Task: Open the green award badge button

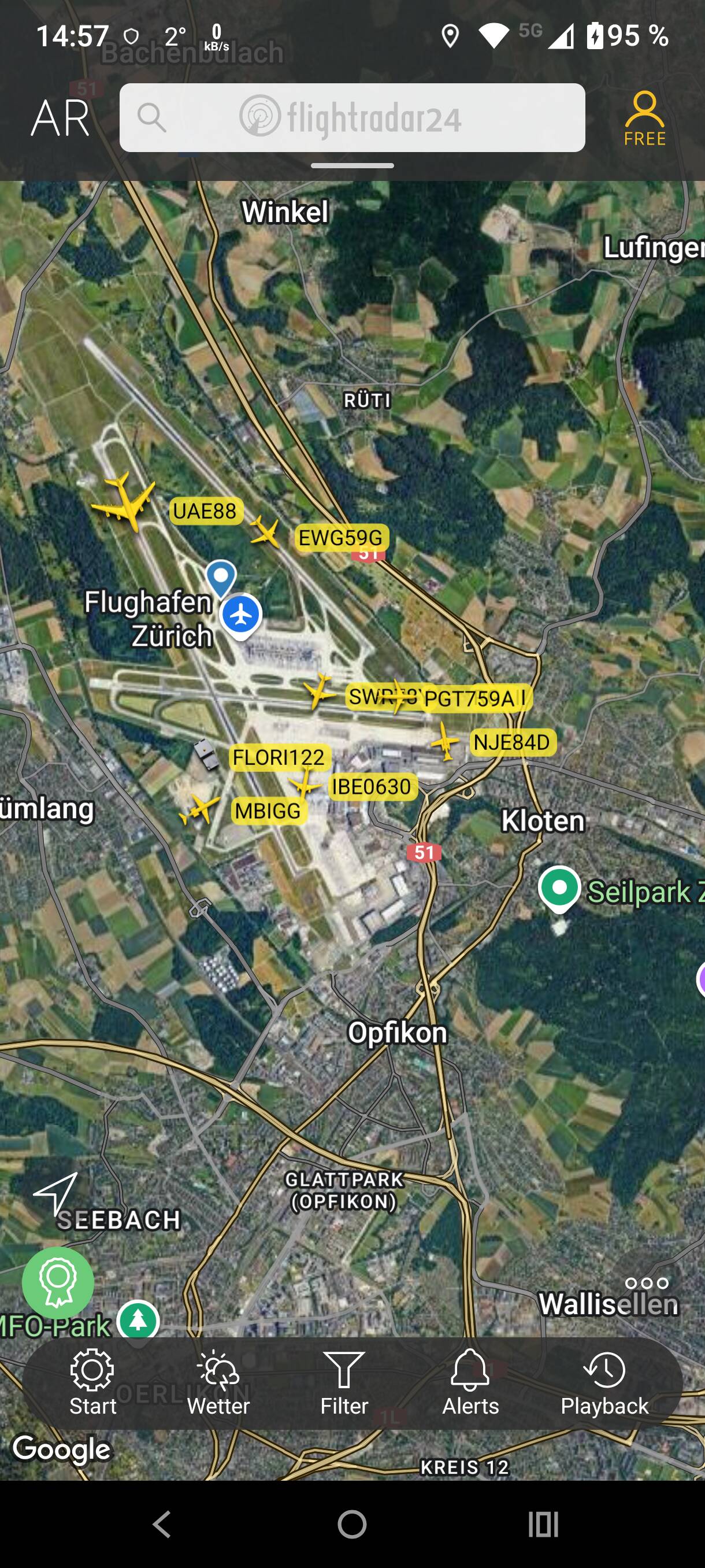Action: click(58, 1282)
